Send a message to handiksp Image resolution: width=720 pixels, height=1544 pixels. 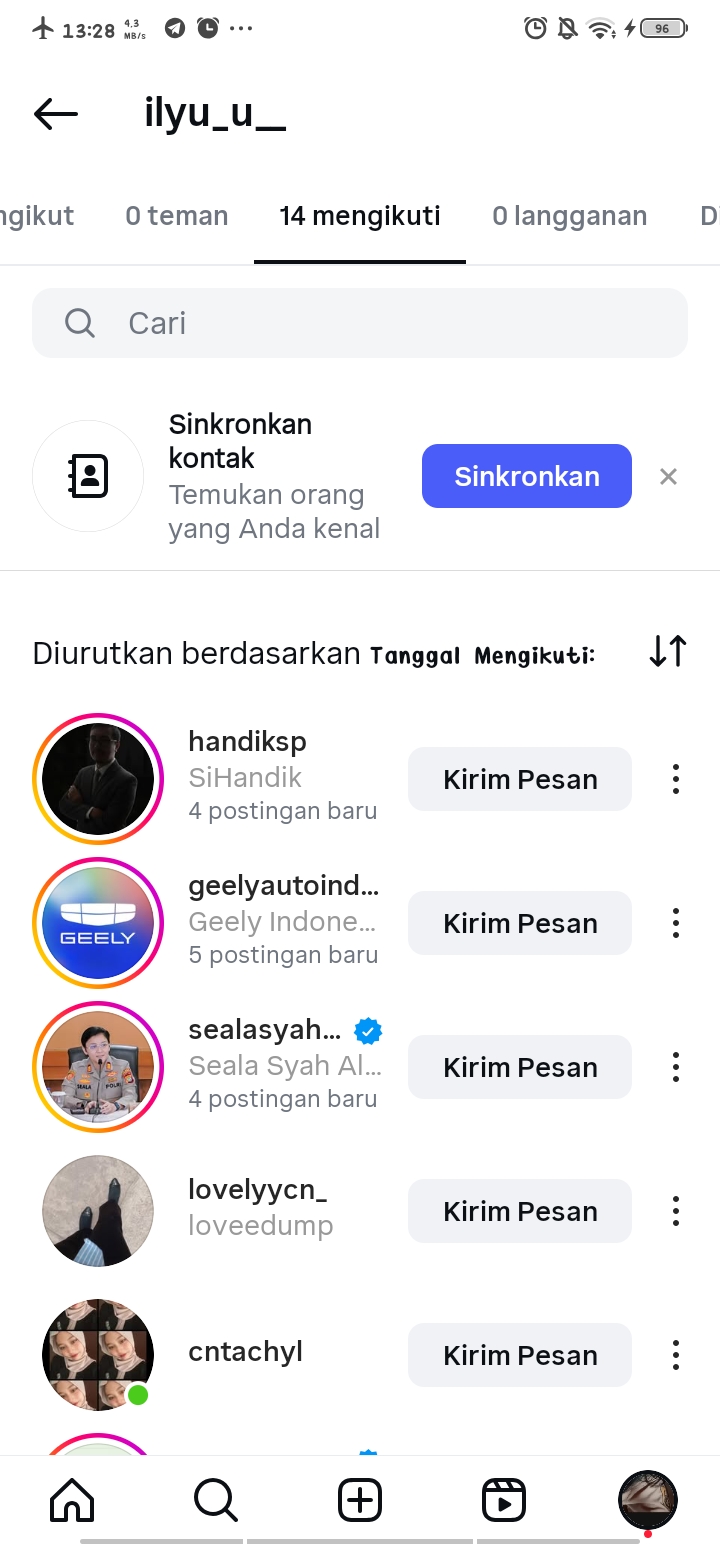pos(519,779)
